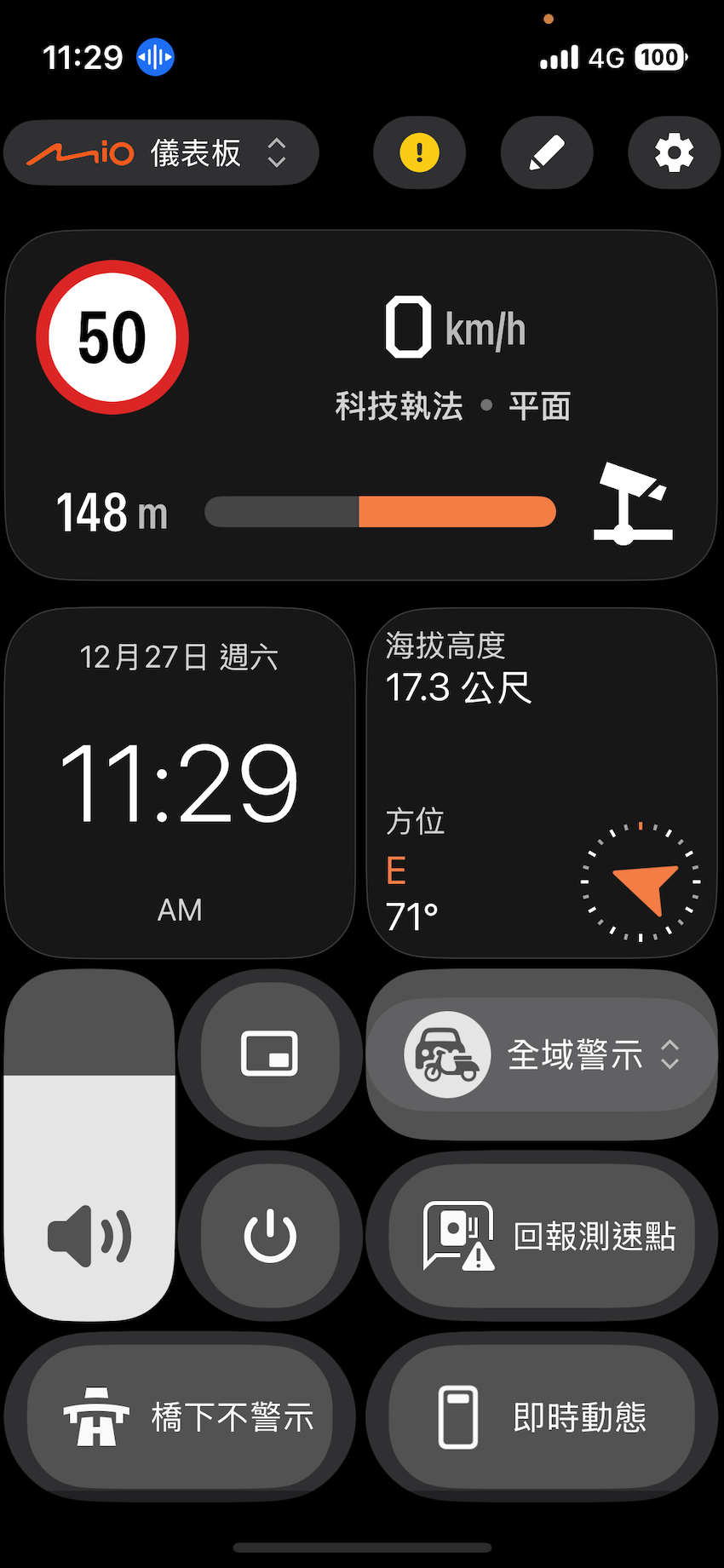Tap the Mio logo in the top bar
This screenshot has height=1568, width=724.
81,152
